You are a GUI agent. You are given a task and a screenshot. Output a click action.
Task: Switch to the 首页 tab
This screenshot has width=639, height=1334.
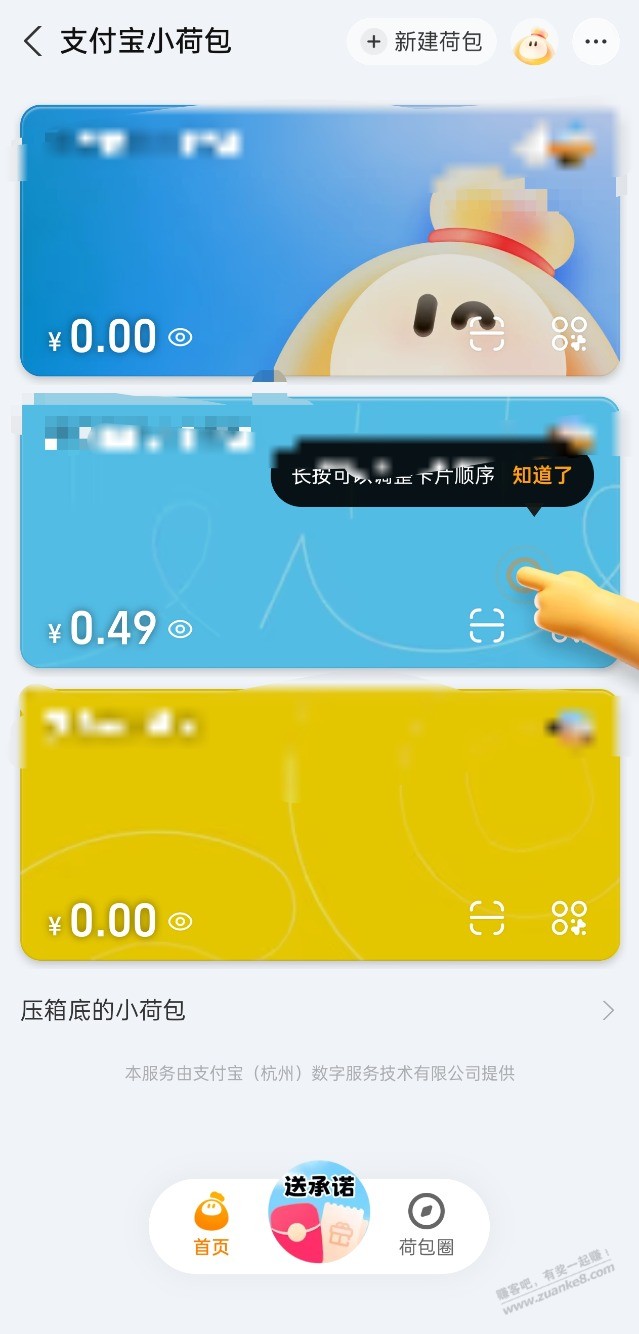[211, 1225]
